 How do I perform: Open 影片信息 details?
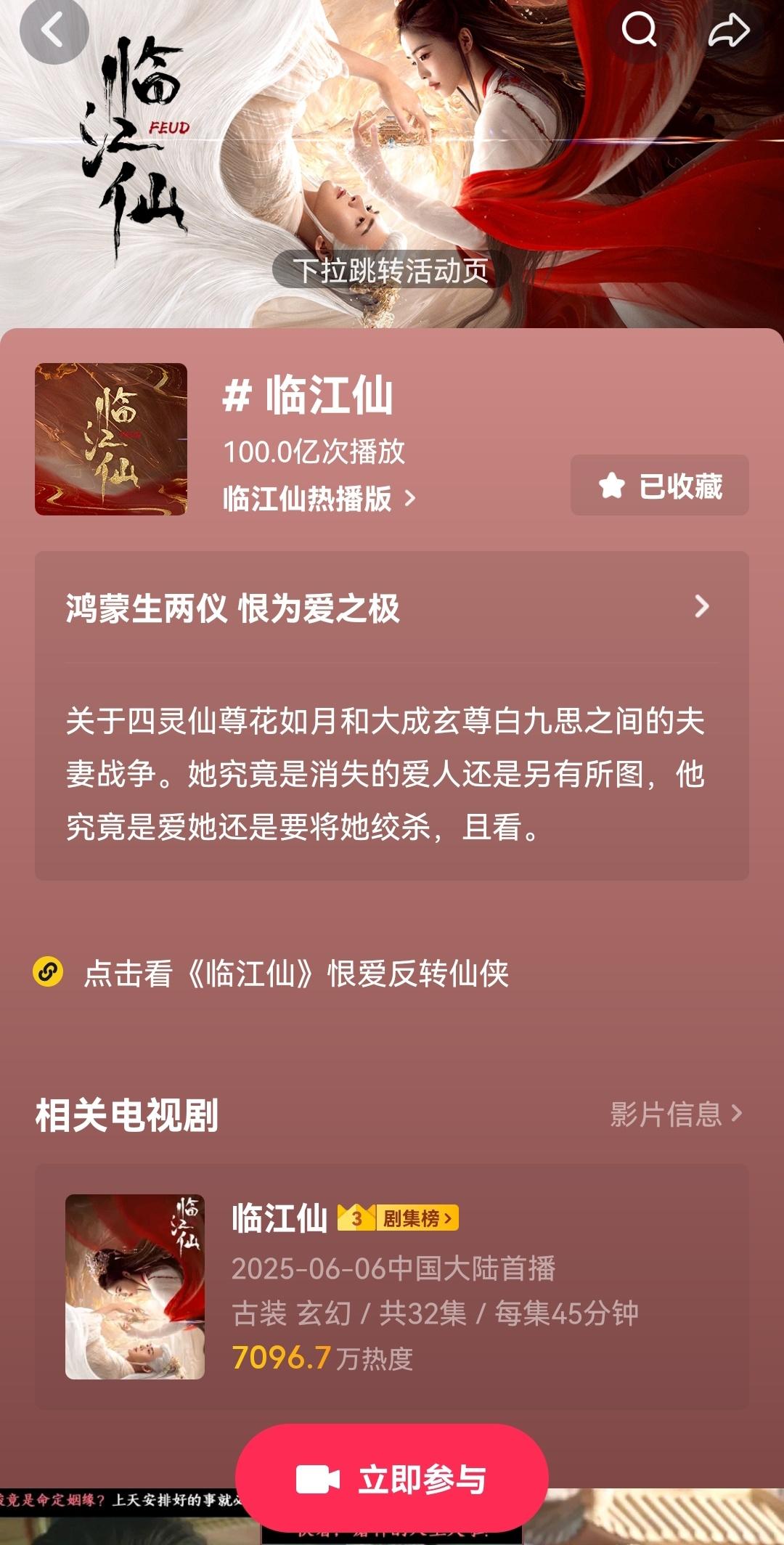pyautogui.click(x=675, y=1114)
